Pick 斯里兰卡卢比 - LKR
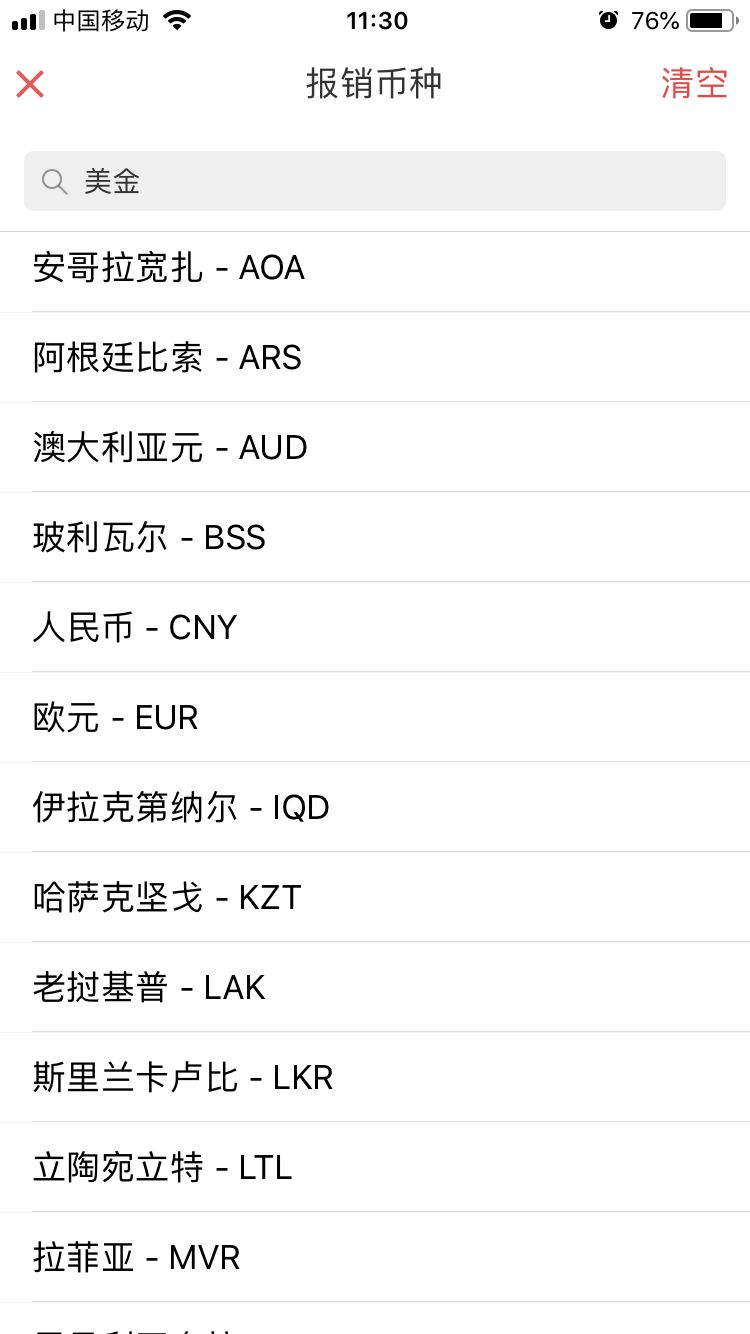Image resolution: width=750 pixels, height=1334 pixels. [x=375, y=1077]
